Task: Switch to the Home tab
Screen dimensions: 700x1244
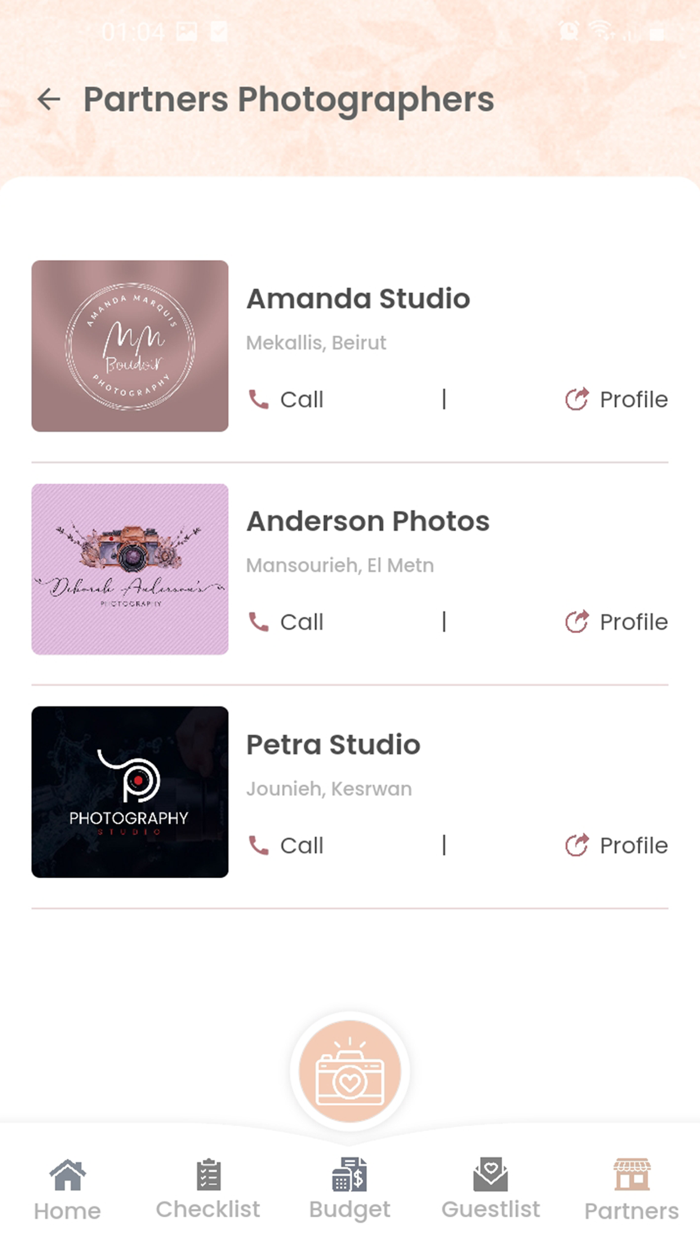Action: pyautogui.click(x=67, y=1190)
